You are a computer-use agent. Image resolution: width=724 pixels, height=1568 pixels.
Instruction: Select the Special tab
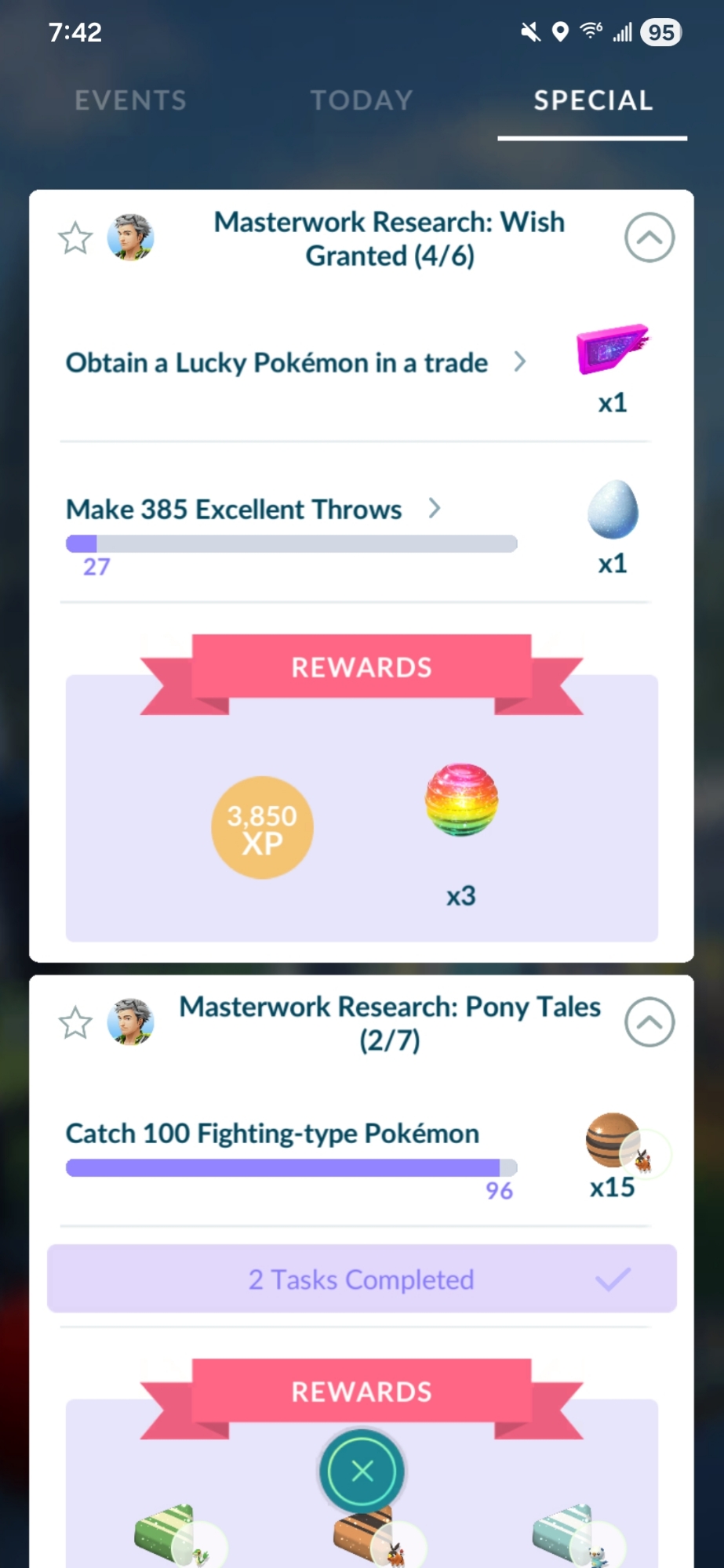pos(593,100)
